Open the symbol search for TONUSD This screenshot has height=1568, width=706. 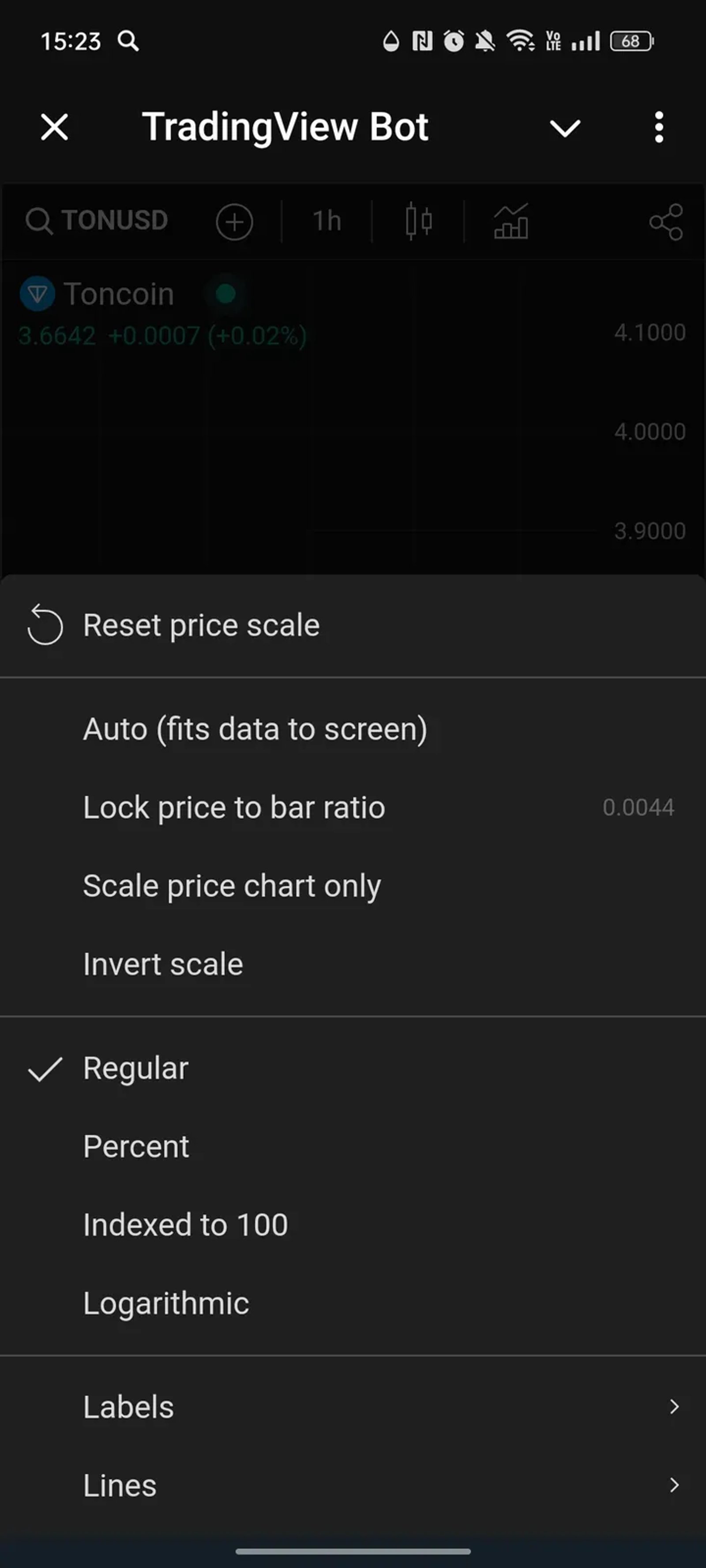(x=98, y=220)
